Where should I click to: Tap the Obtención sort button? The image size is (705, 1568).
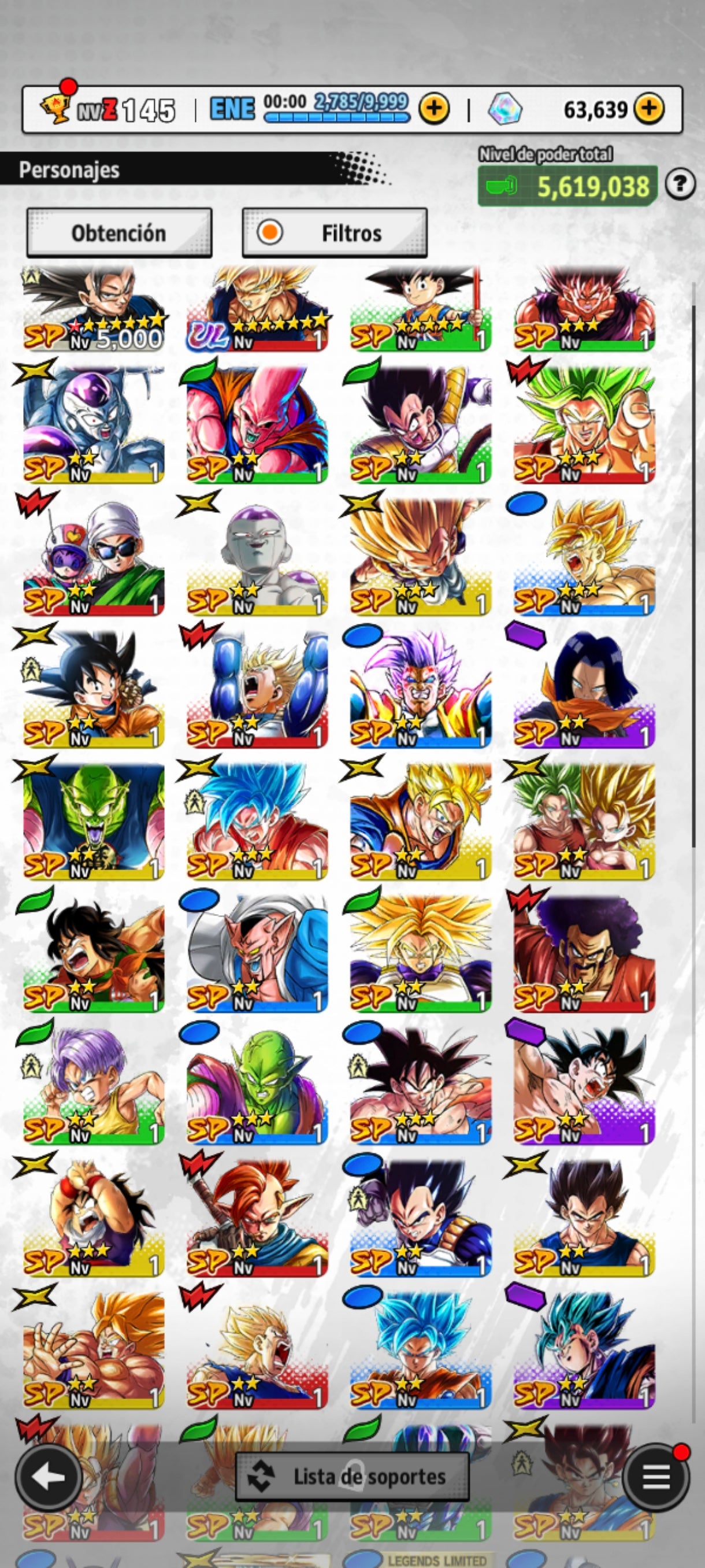point(119,233)
